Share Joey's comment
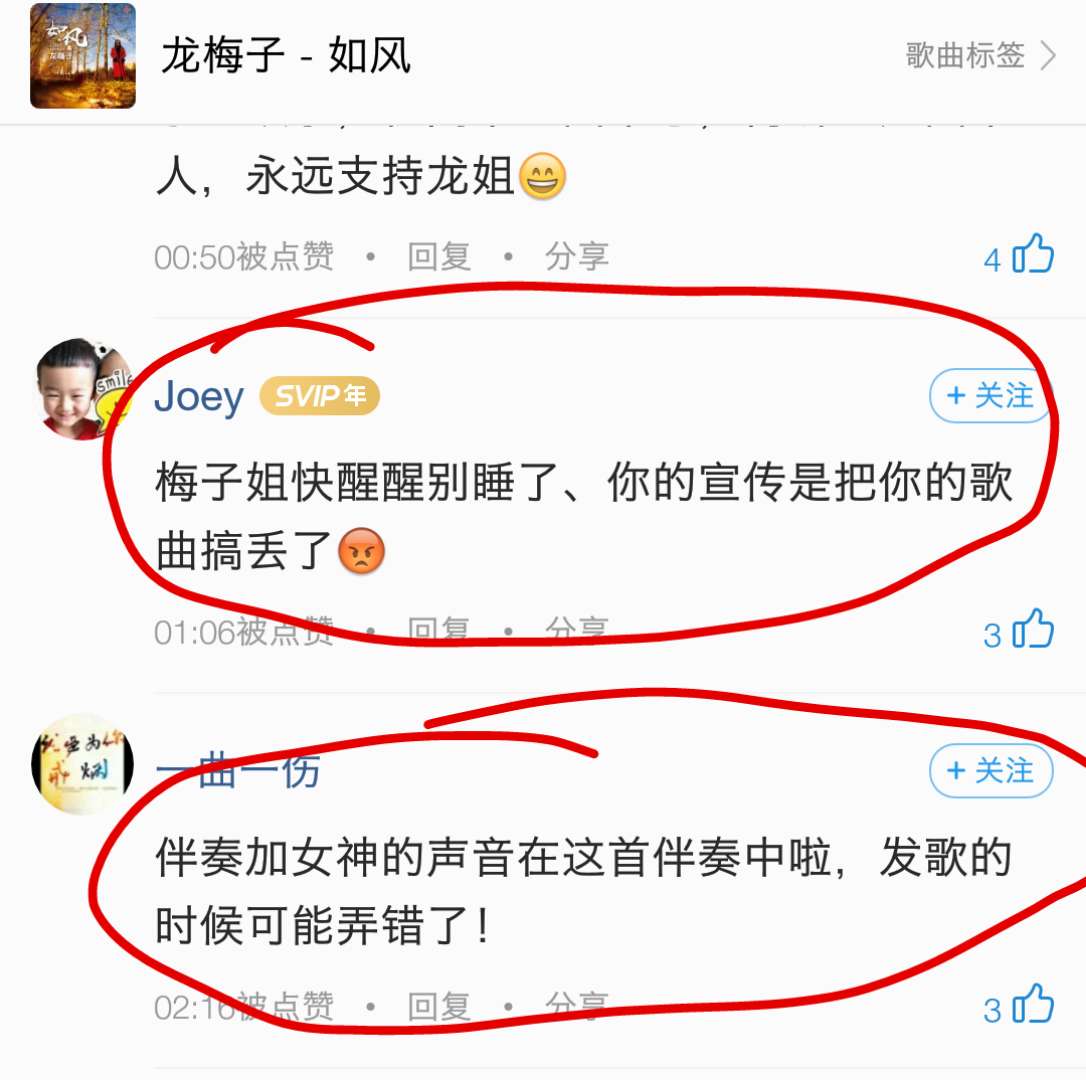Screen dimensions: 1086x1080 [x=576, y=632]
